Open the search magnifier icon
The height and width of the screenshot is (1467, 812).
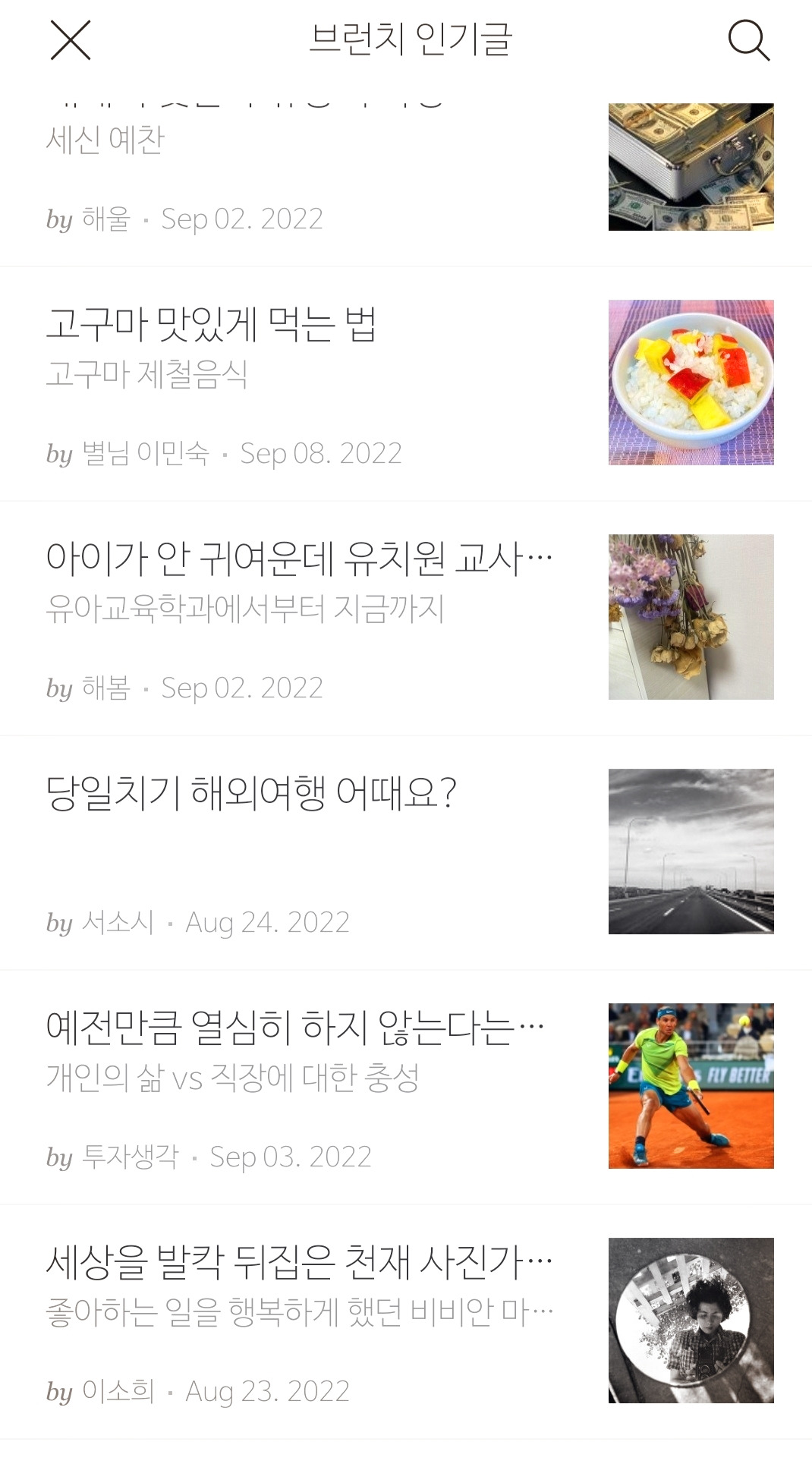(748, 40)
